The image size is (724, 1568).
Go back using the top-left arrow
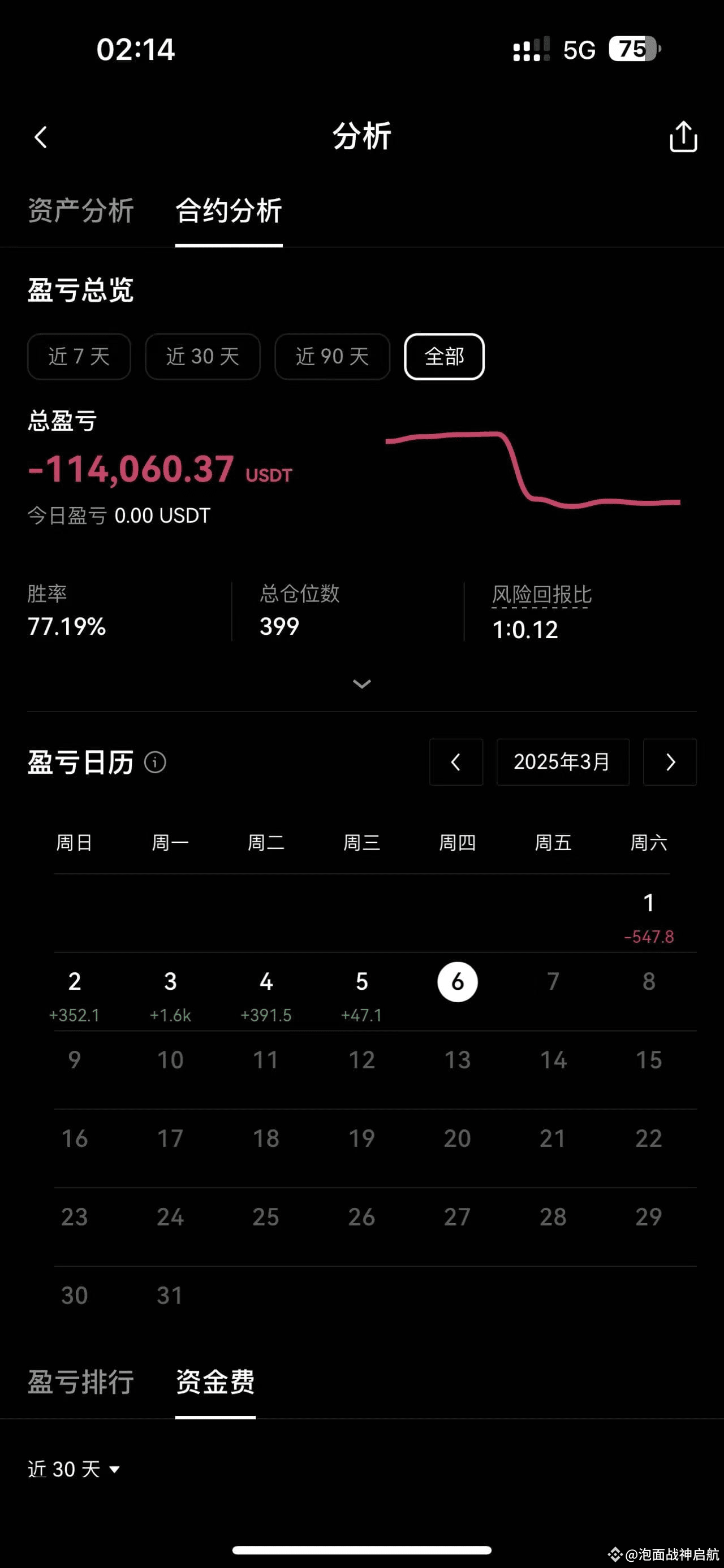41,137
